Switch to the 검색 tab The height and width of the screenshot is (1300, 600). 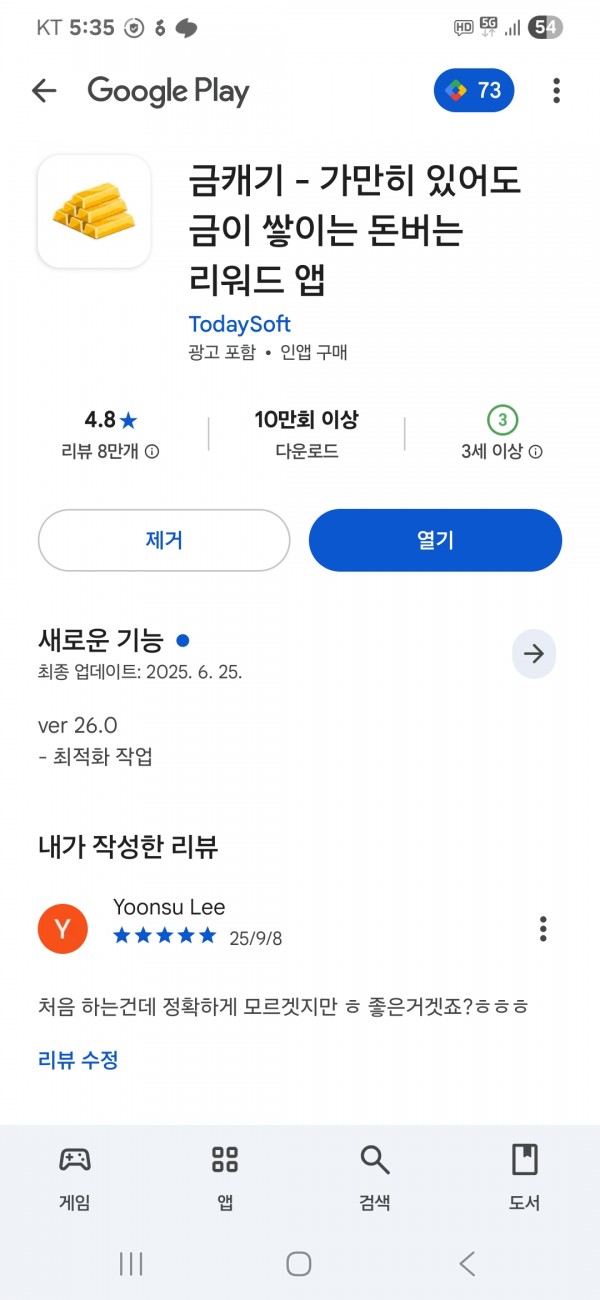click(x=375, y=1177)
